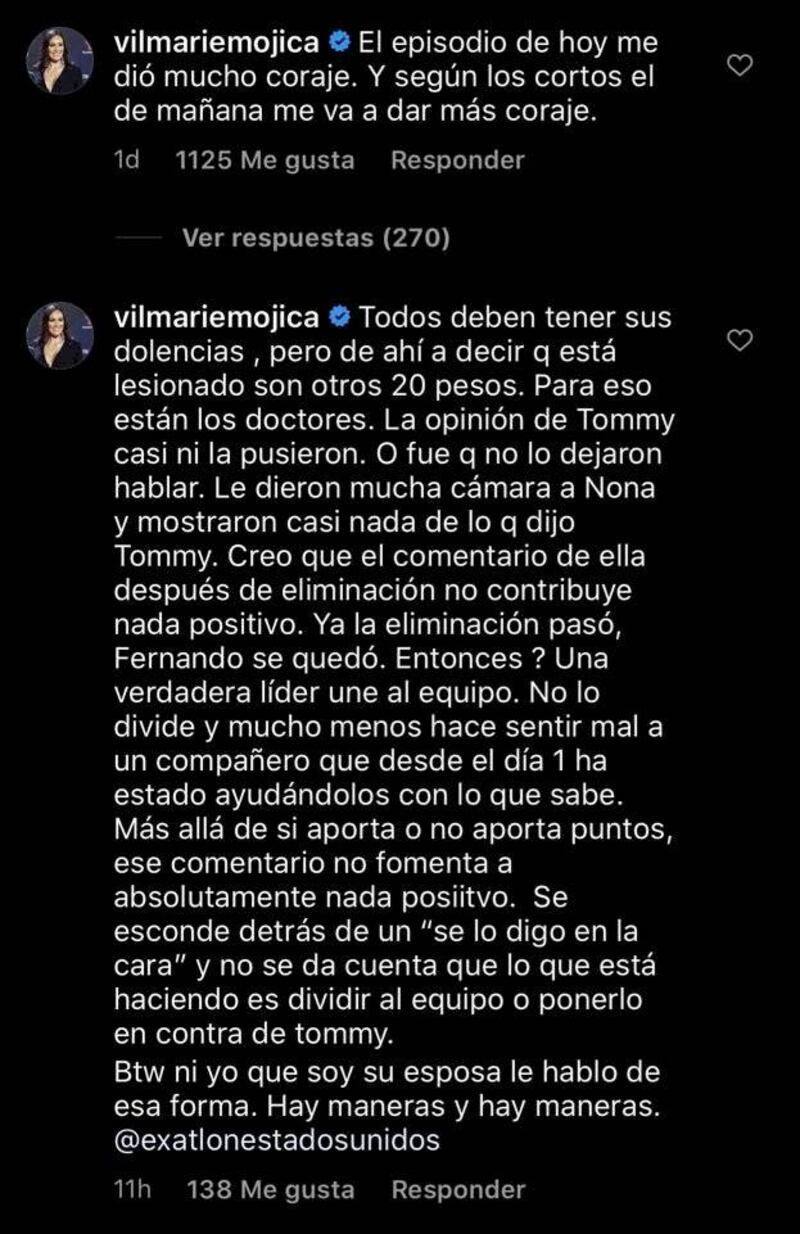Screen dimensions: 800x1234
Task: Like the comment about 'El episodio de hoy'
Action: (x=739, y=66)
